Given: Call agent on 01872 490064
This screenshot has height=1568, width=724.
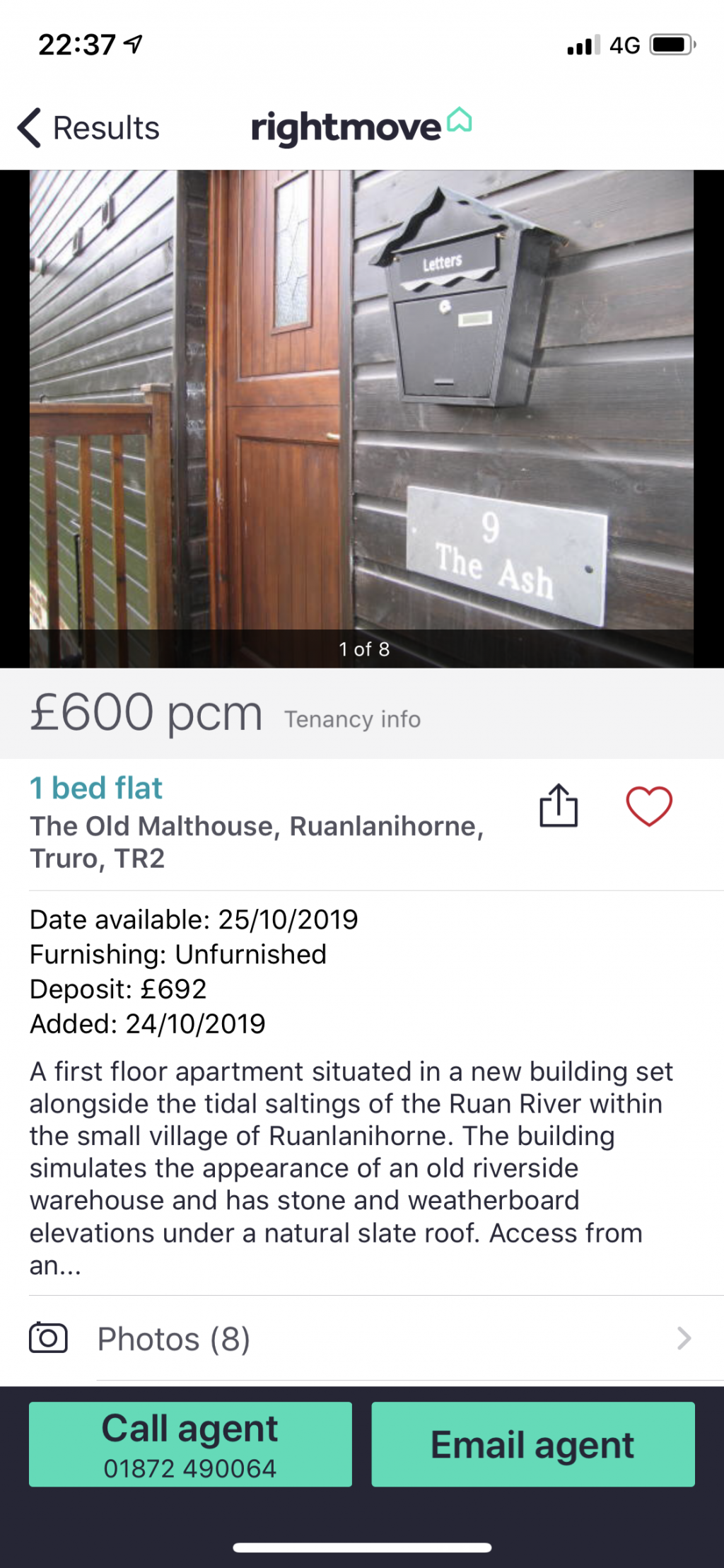Looking at the screenshot, I should [x=190, y=1444].
